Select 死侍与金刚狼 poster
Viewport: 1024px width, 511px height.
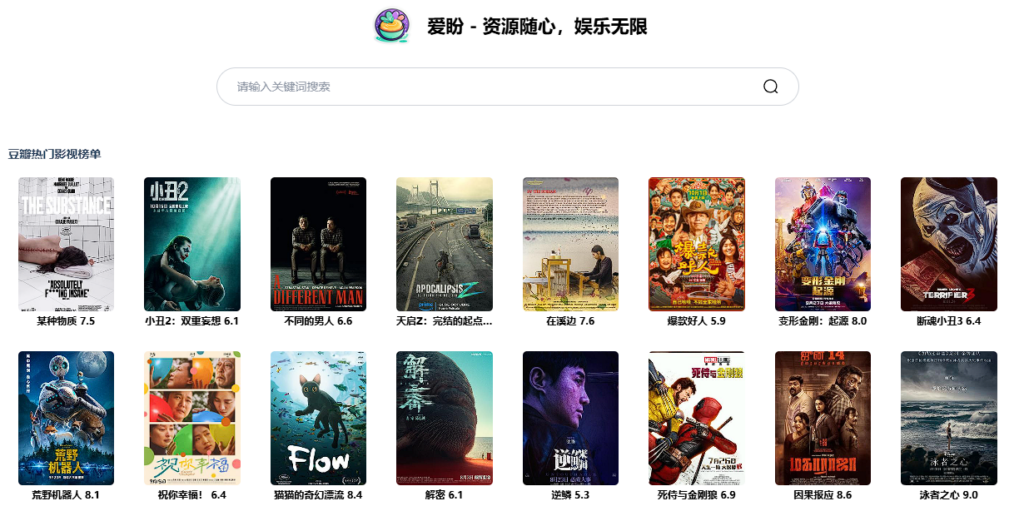tap(696, 418)
